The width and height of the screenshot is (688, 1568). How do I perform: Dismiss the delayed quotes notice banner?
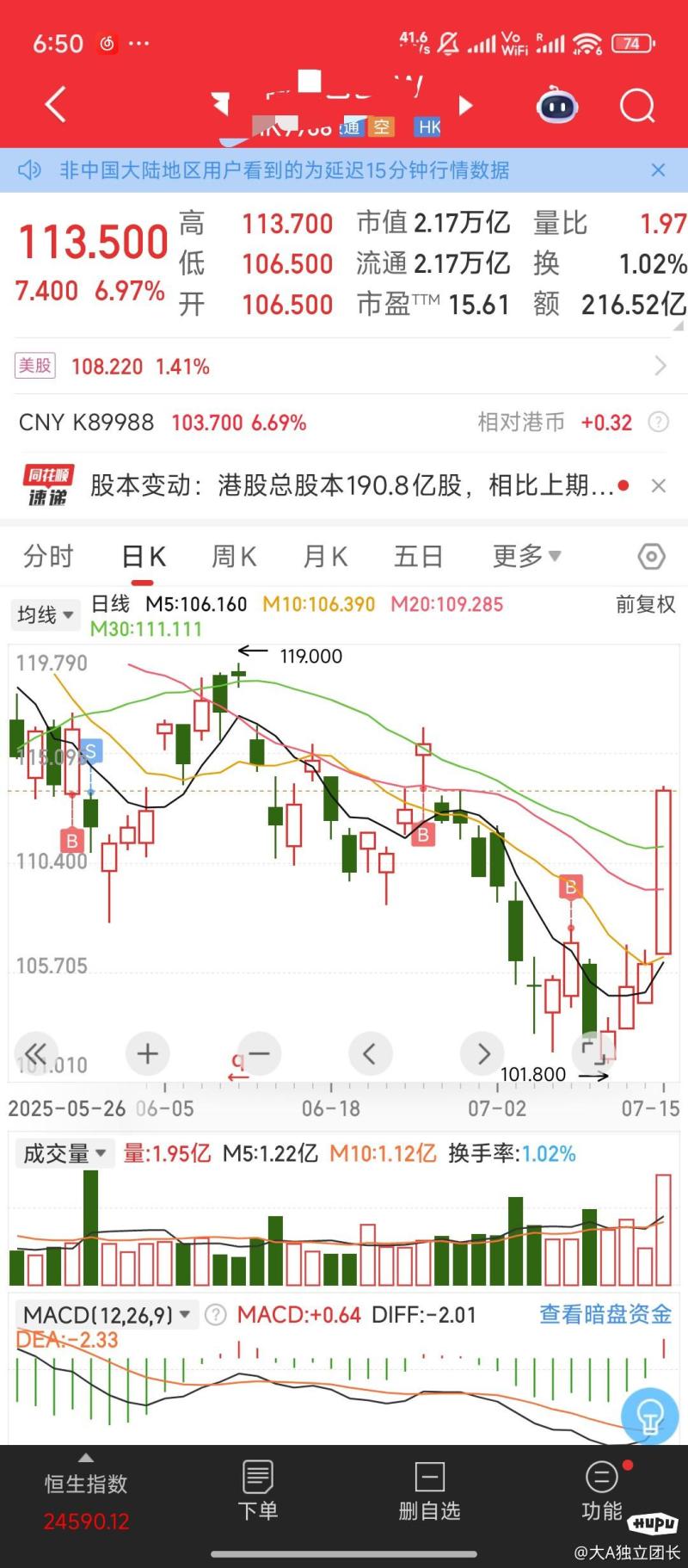[659, 170]
